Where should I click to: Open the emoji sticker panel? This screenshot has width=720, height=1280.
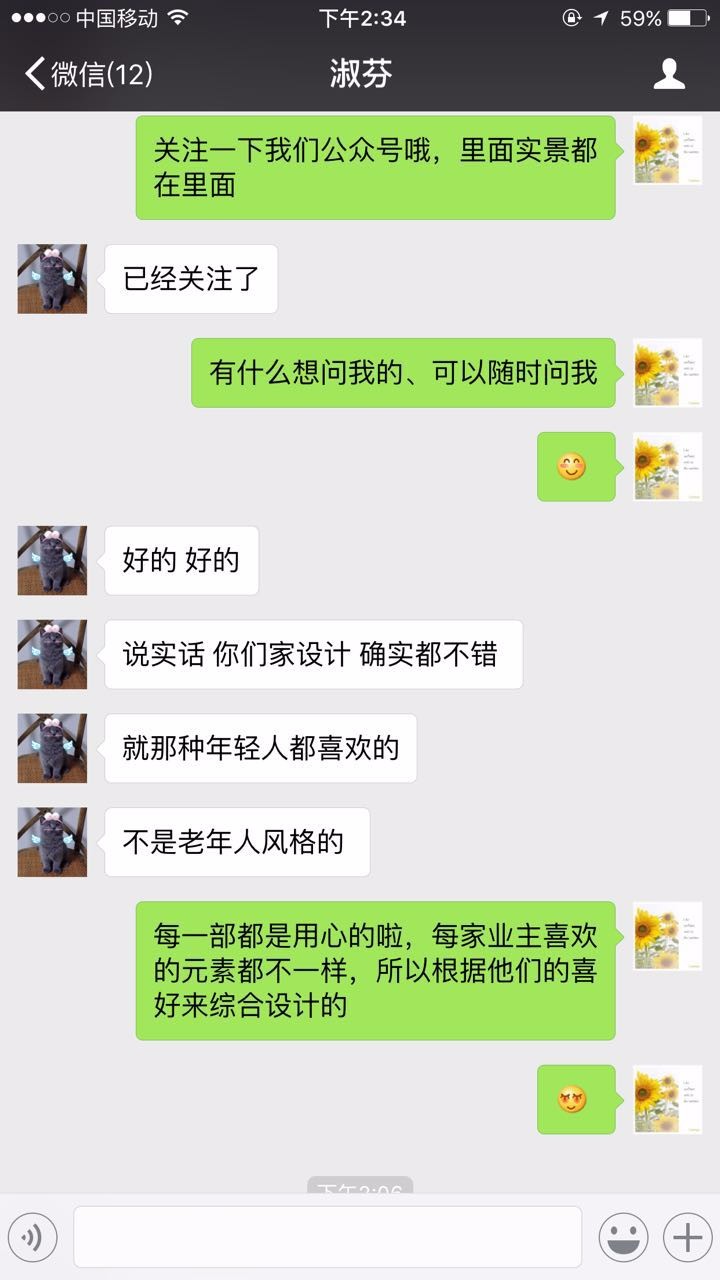(623, 1238)
